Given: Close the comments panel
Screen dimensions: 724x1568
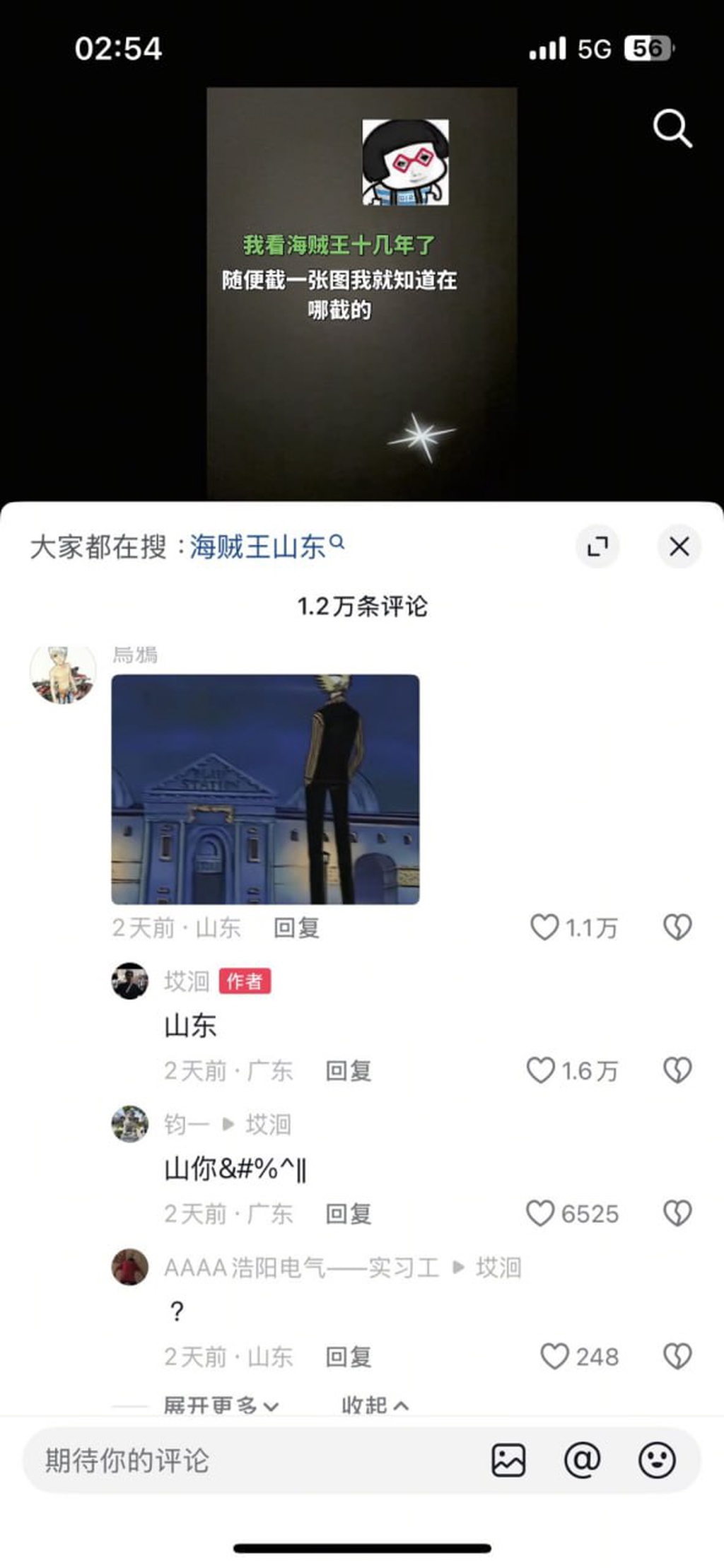Looking at the screenshot, I should click(x=679, y=546).
